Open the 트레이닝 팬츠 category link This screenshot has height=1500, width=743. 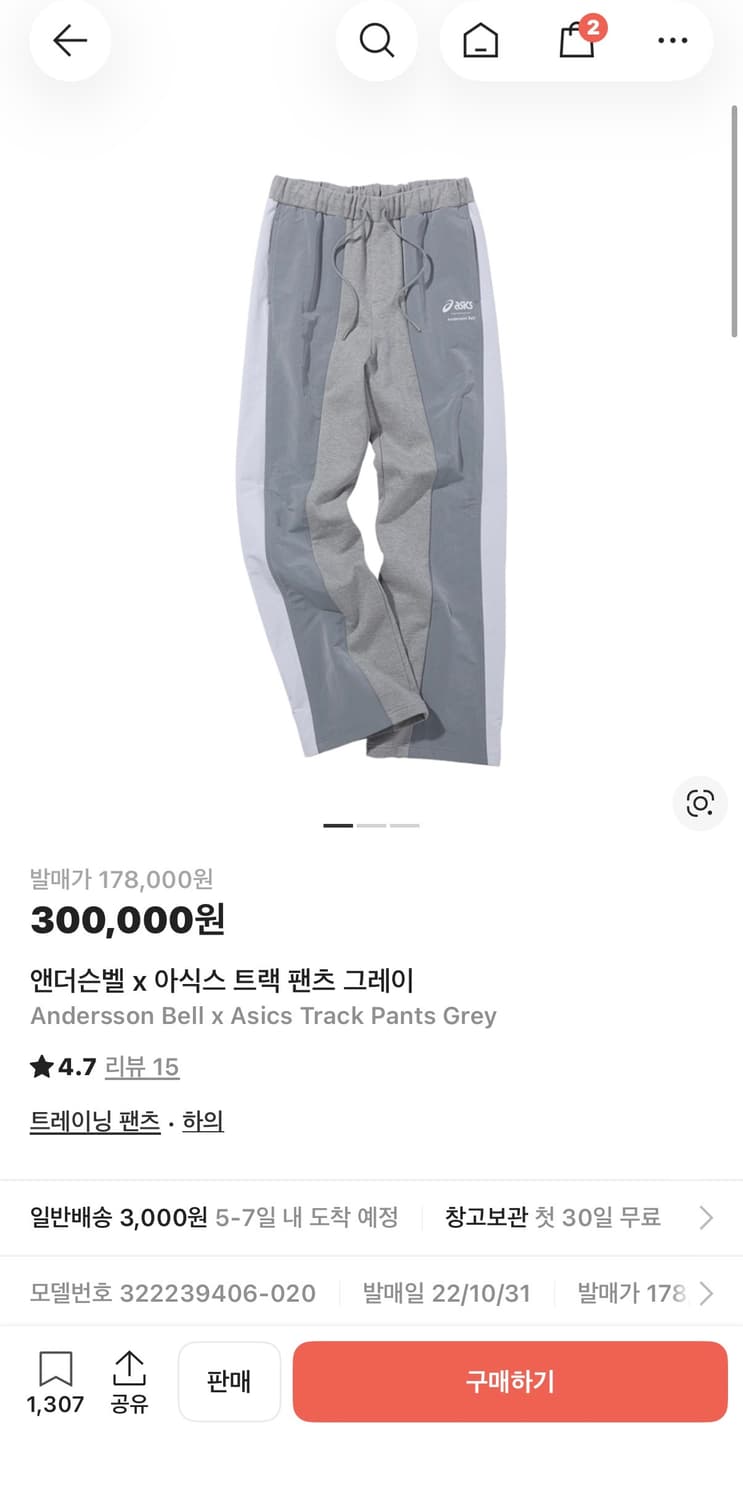coord(94,1121)
